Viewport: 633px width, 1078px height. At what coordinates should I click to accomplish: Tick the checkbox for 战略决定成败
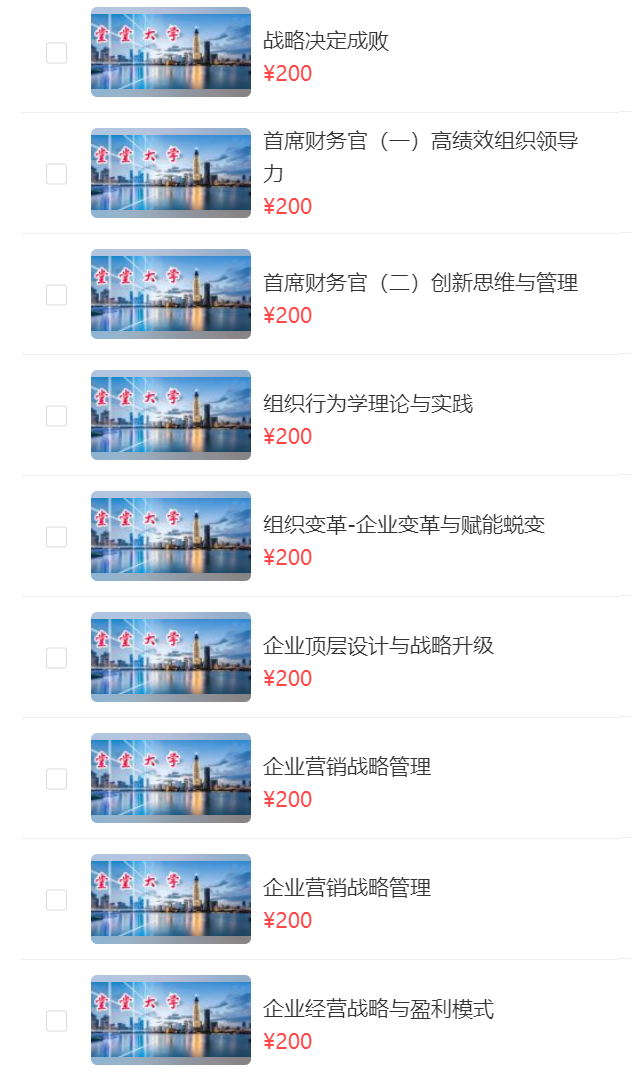pos(56,53)
